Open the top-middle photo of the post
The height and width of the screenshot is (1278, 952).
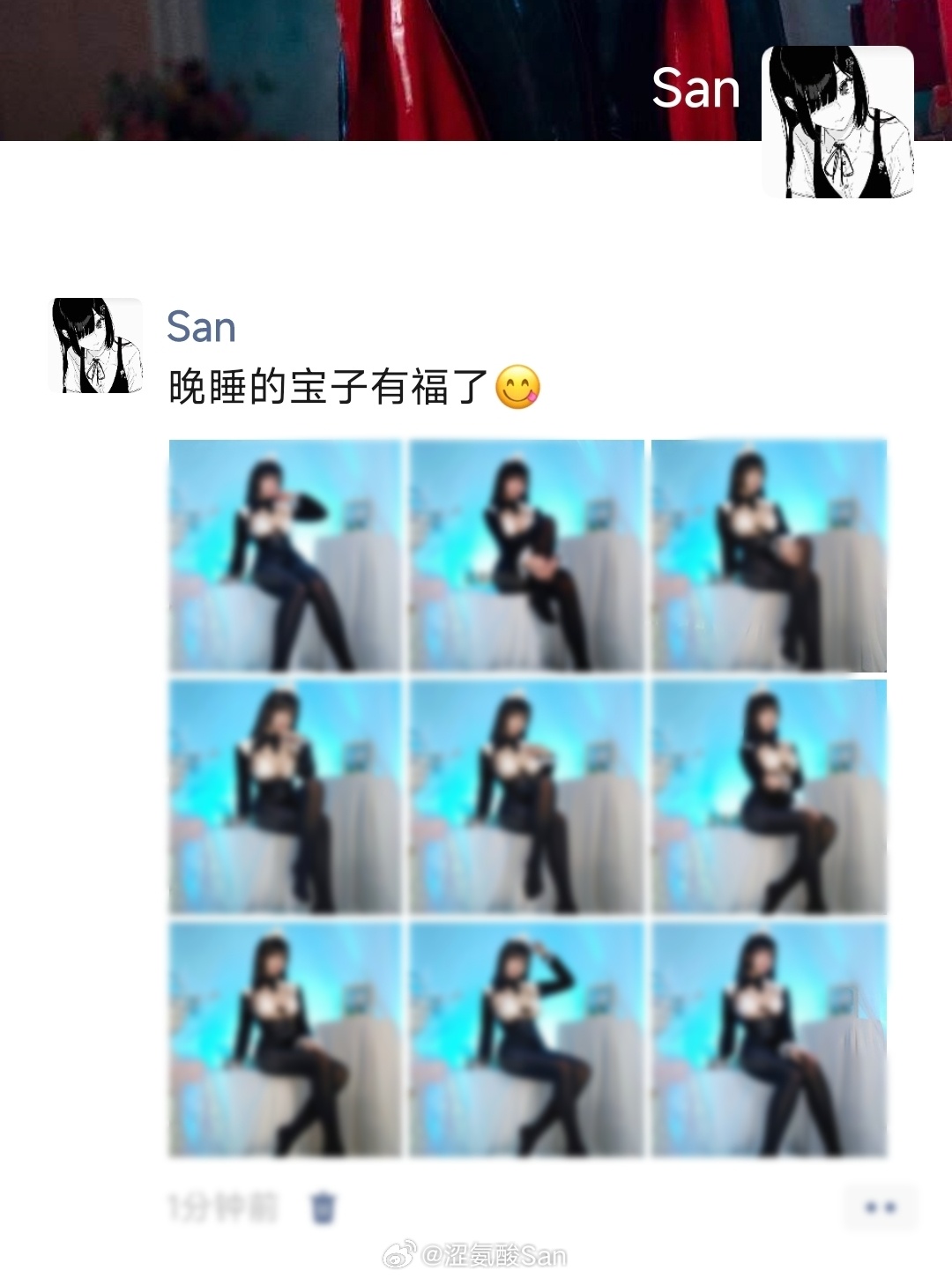pos(526,555)
